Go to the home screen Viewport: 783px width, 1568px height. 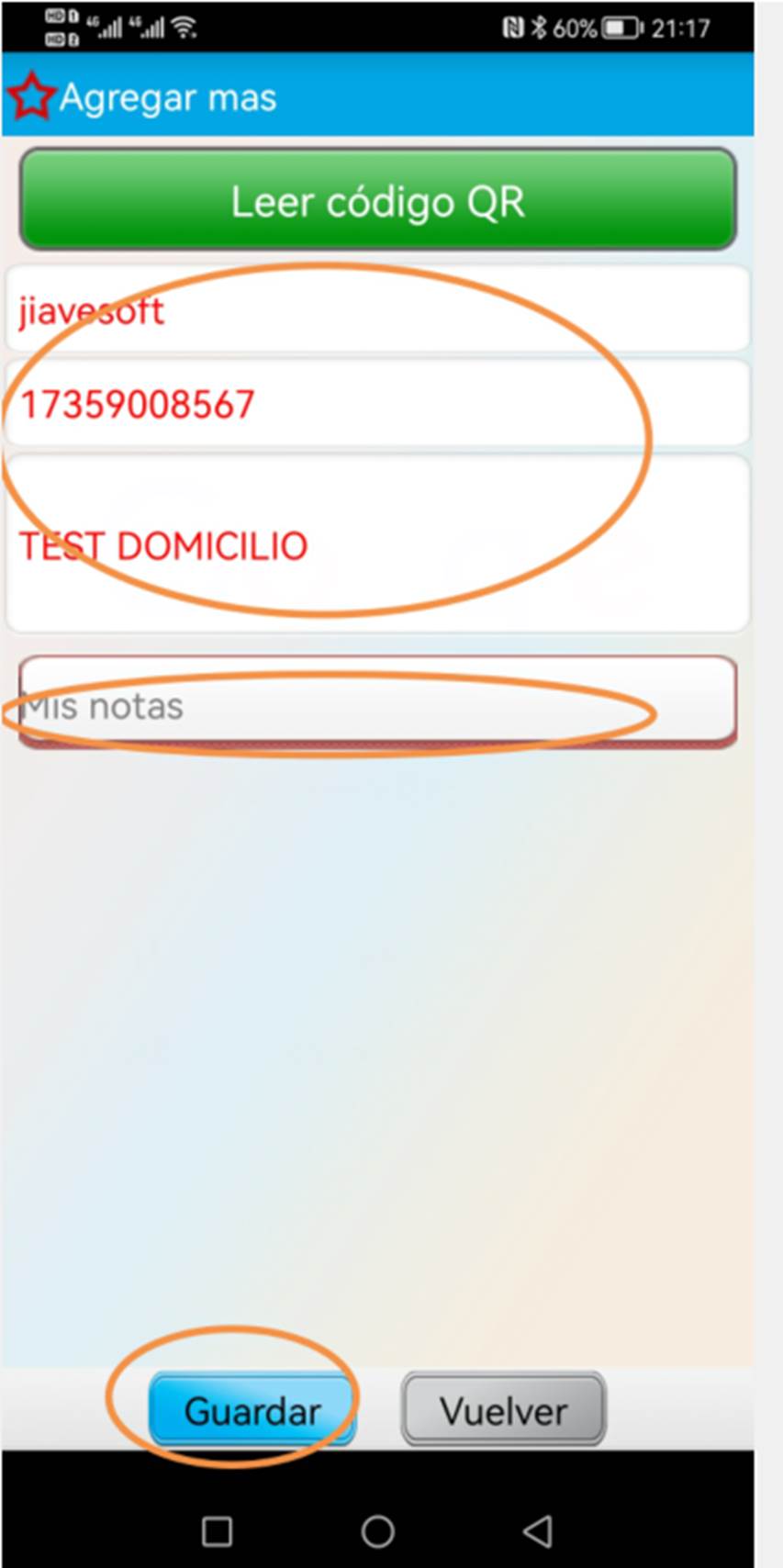click(377, 1531)
